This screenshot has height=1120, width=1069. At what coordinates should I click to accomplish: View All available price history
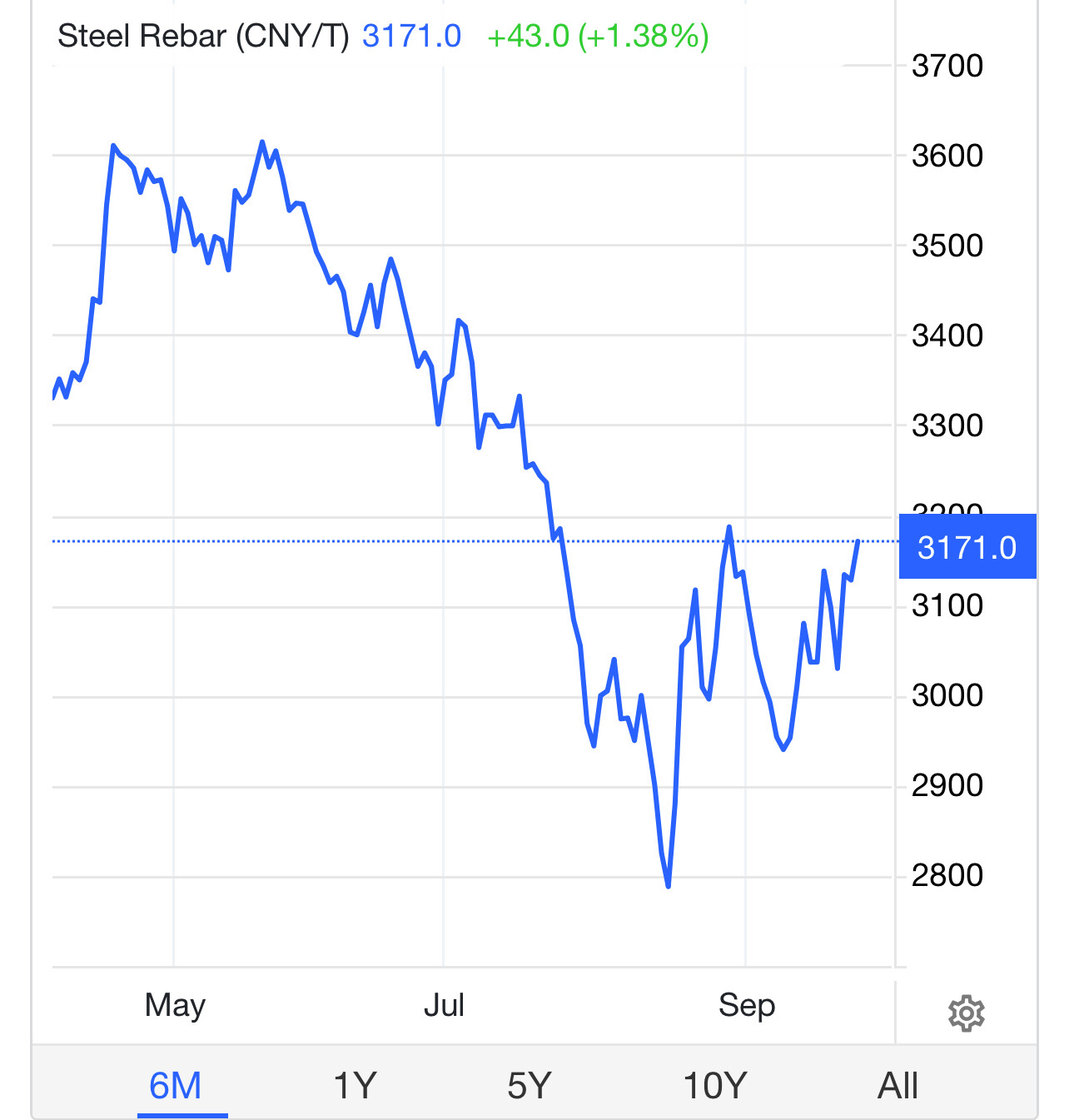coord(897,1086)
